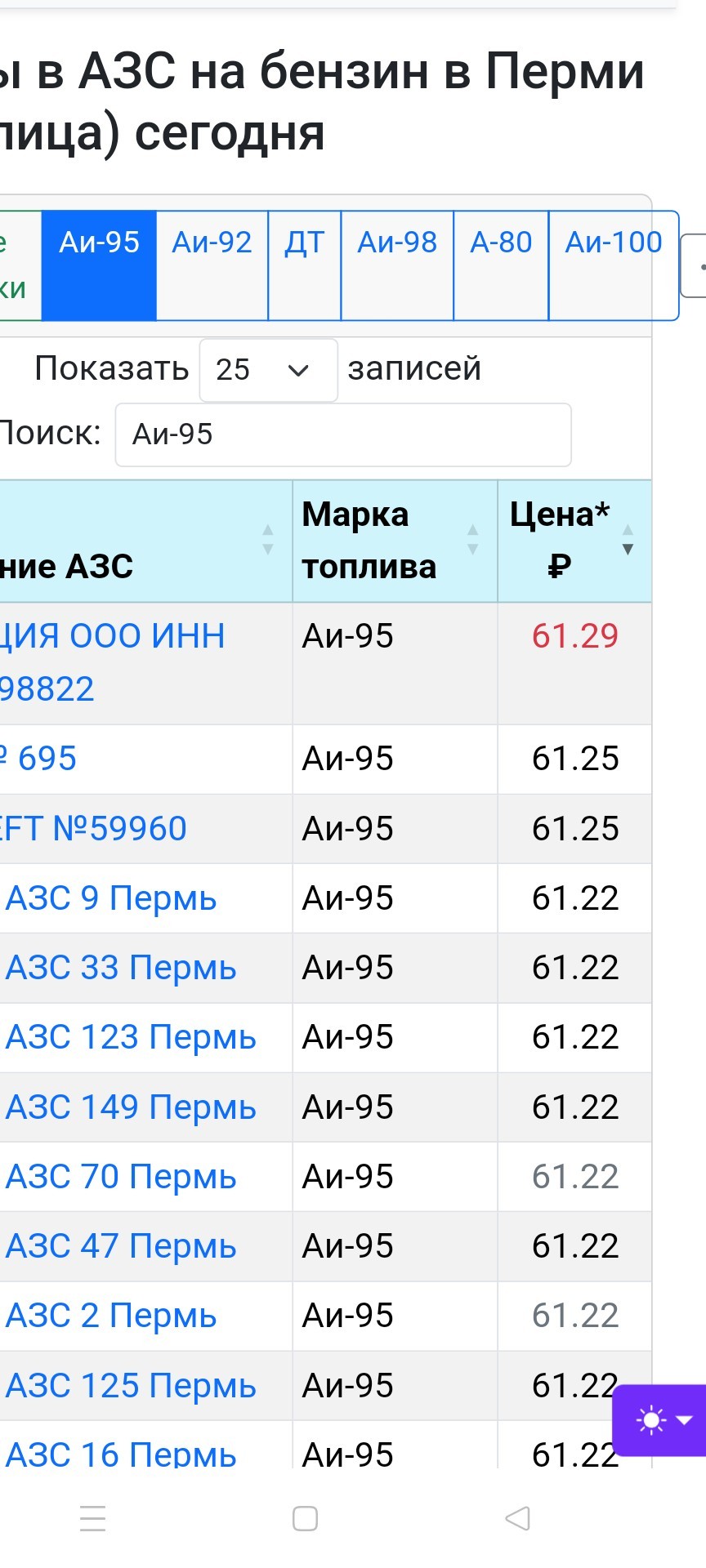Open the system home button

pos(305,1518)
